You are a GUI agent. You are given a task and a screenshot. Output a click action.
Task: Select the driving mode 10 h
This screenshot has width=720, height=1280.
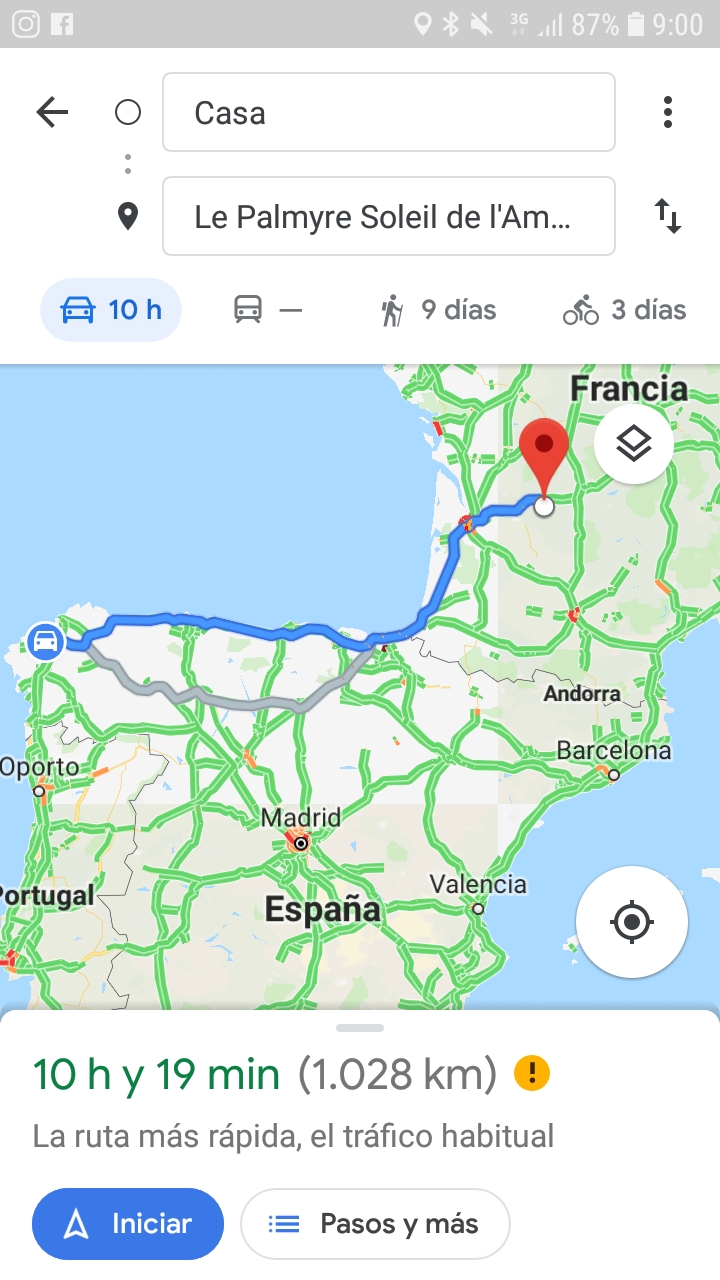click(111, 310)
